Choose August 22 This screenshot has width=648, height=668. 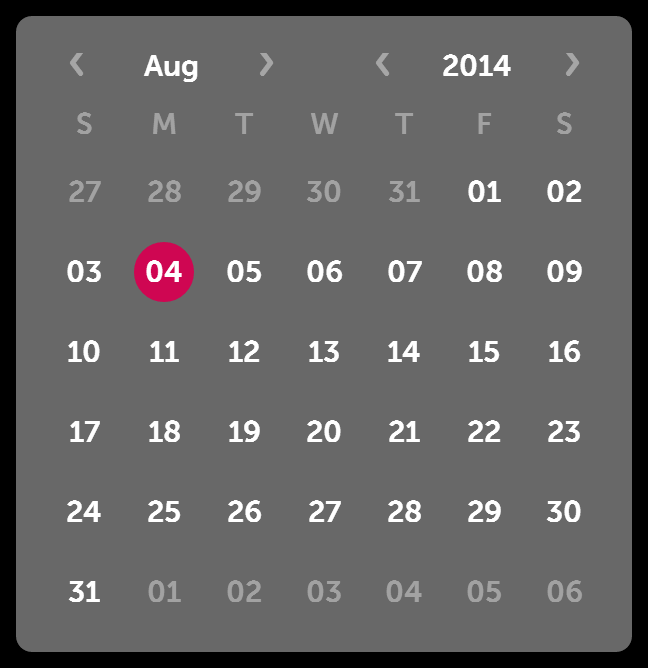click(484, 431)
